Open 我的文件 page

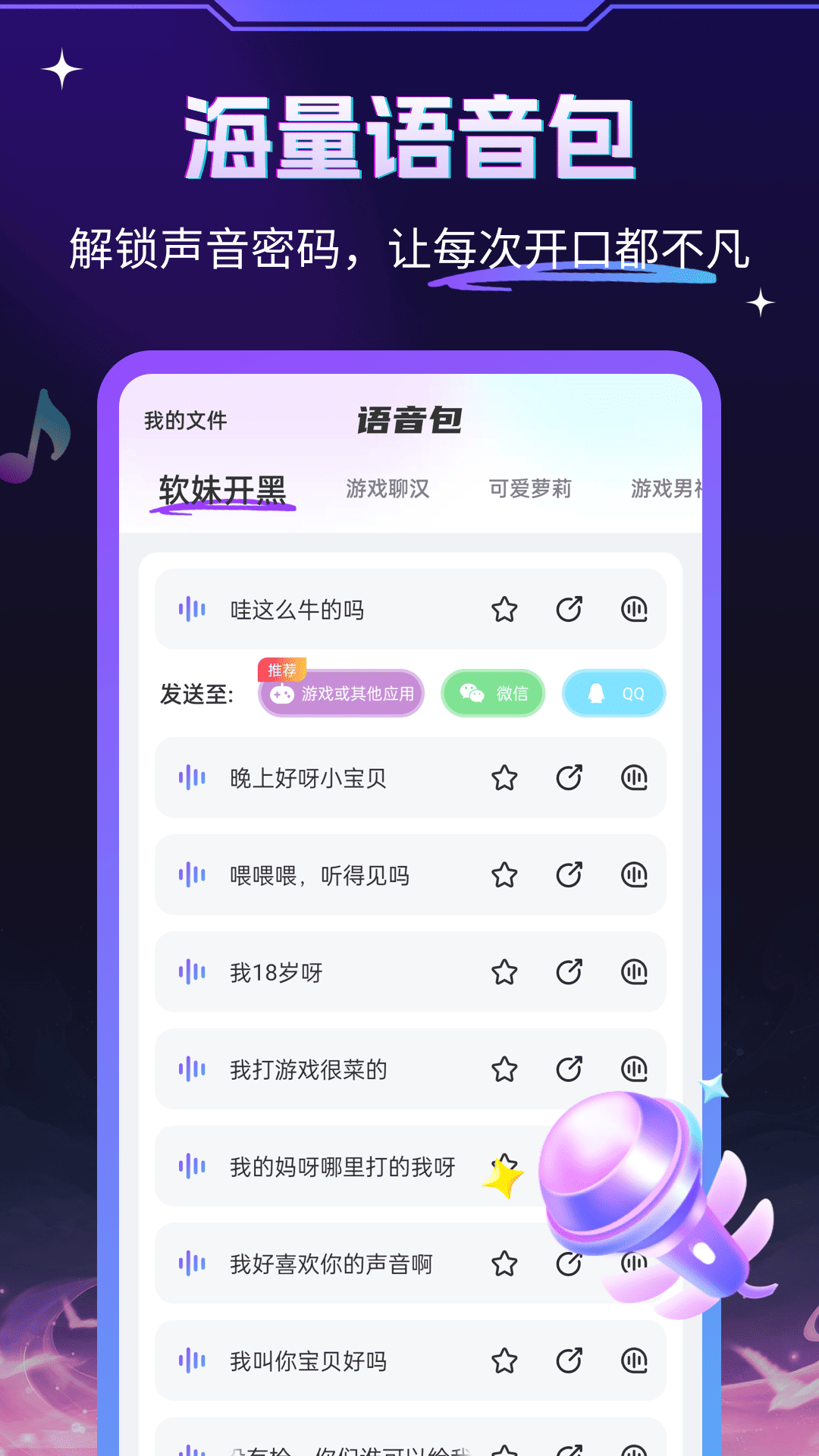(184, 418)
